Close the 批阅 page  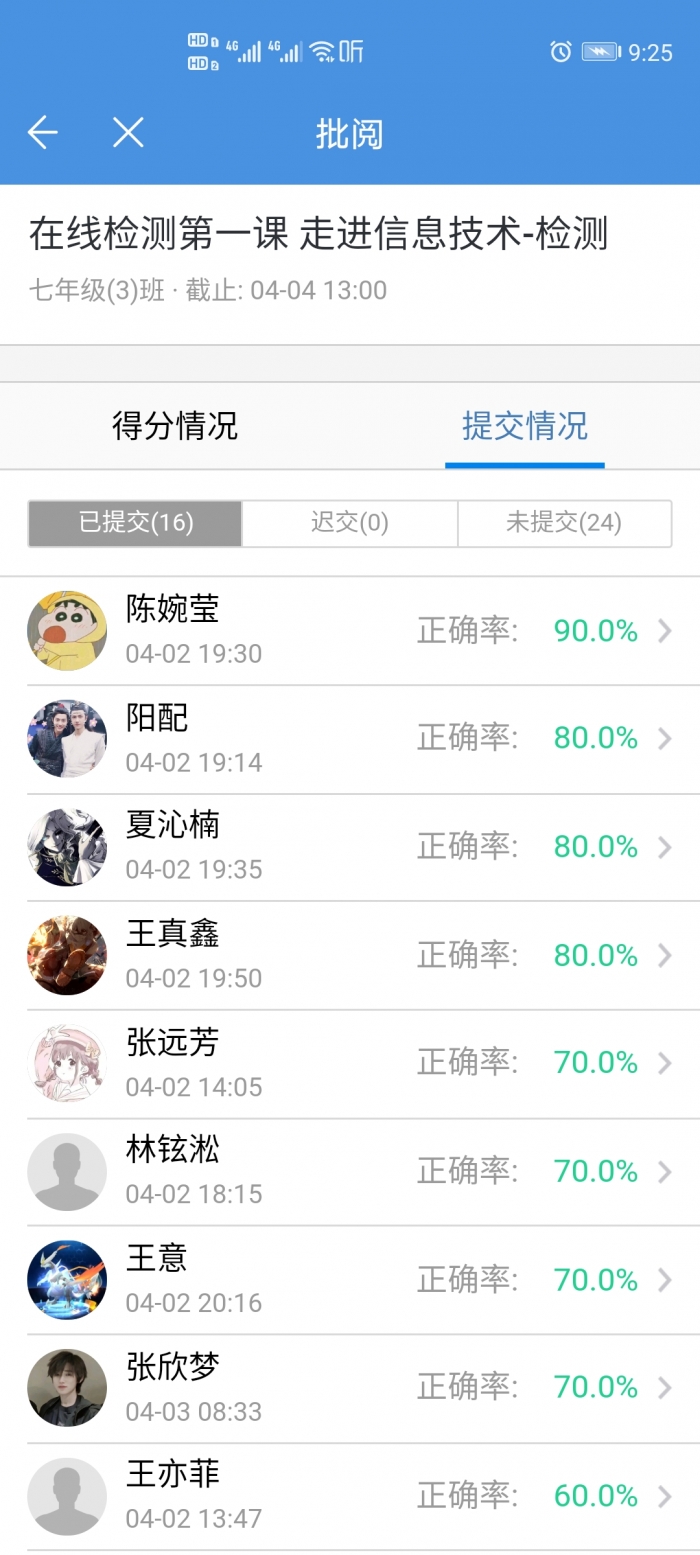(128, 132)
